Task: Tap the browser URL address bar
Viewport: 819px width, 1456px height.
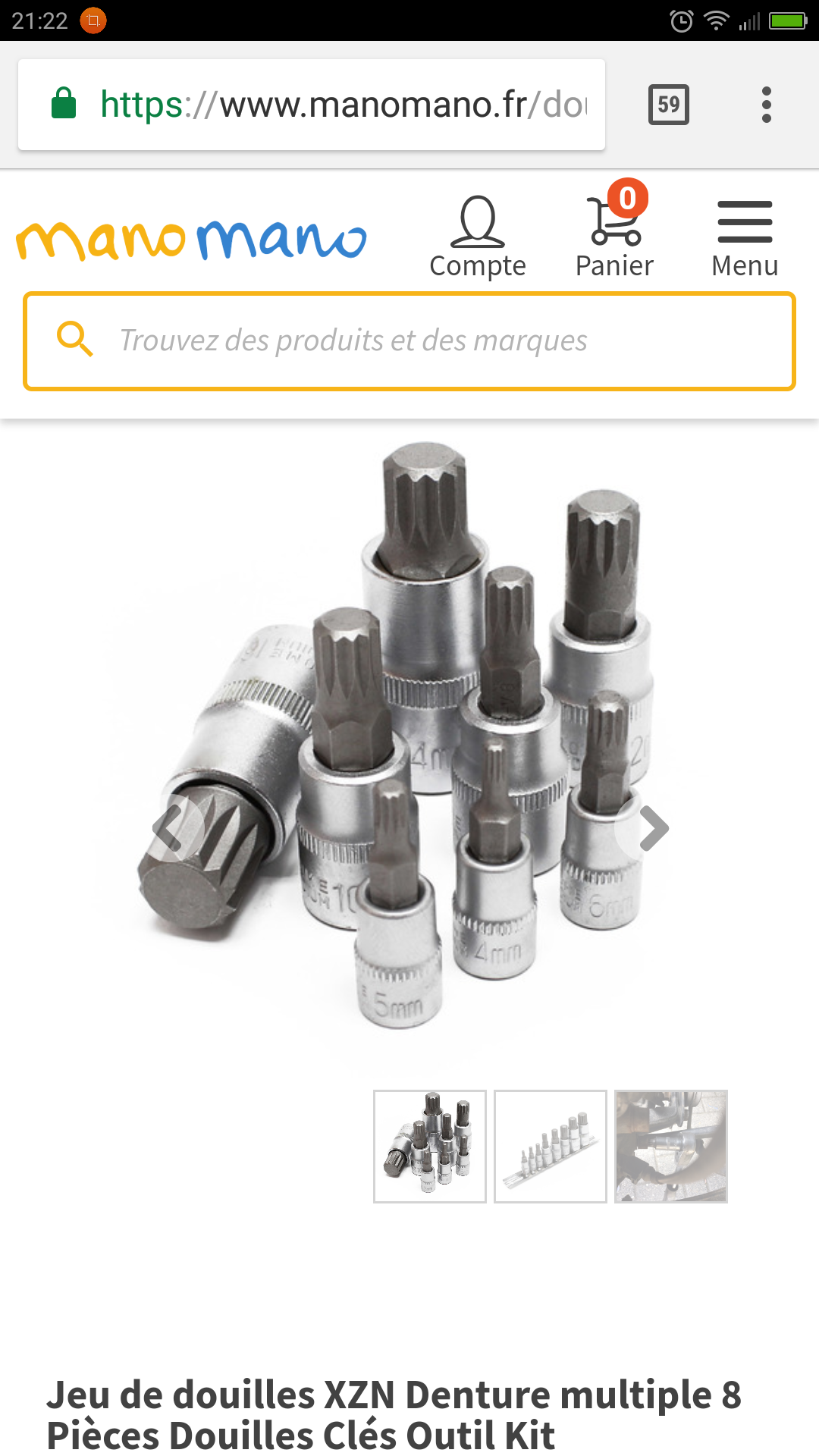Action: point(312,105)
